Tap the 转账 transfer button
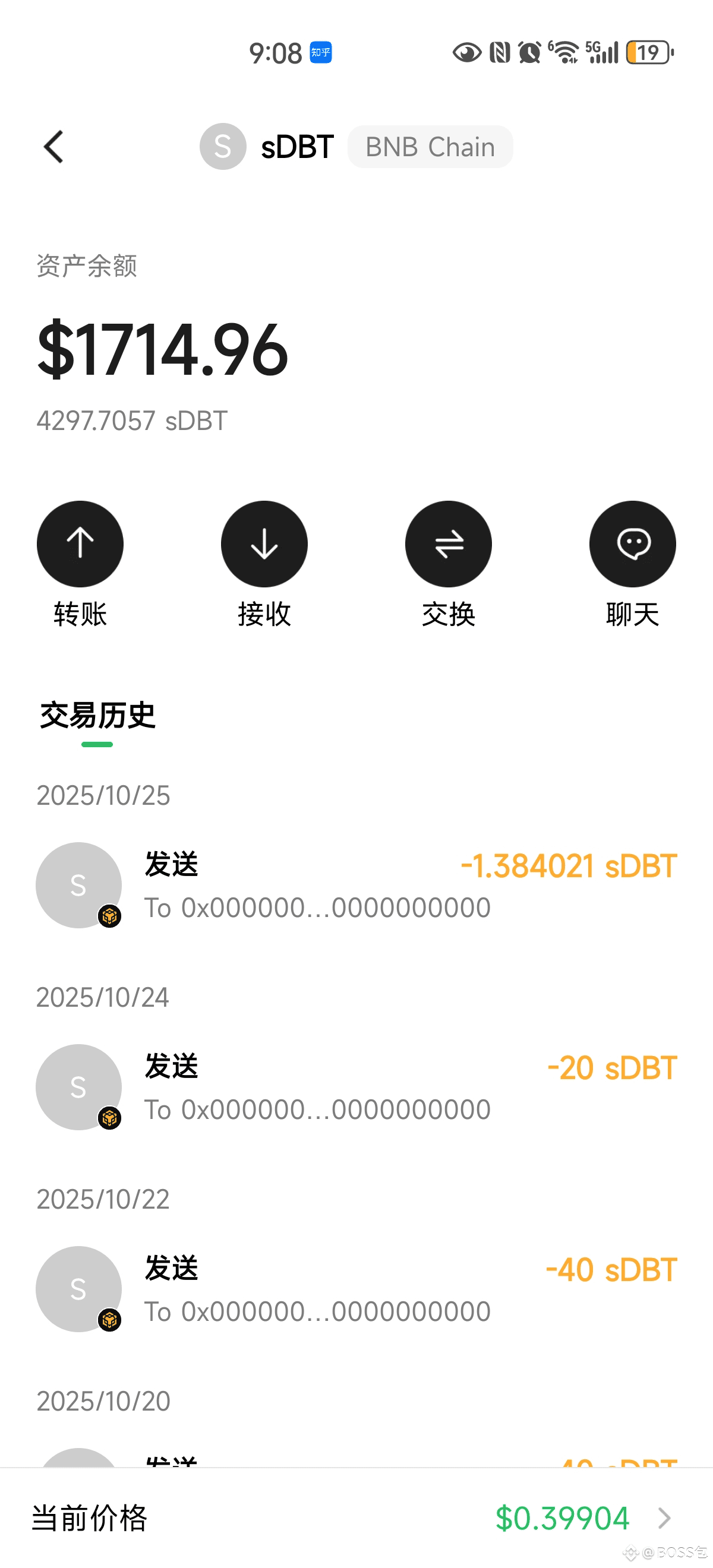The height and width of the screenshot is (1568, 713). [80, 544]
